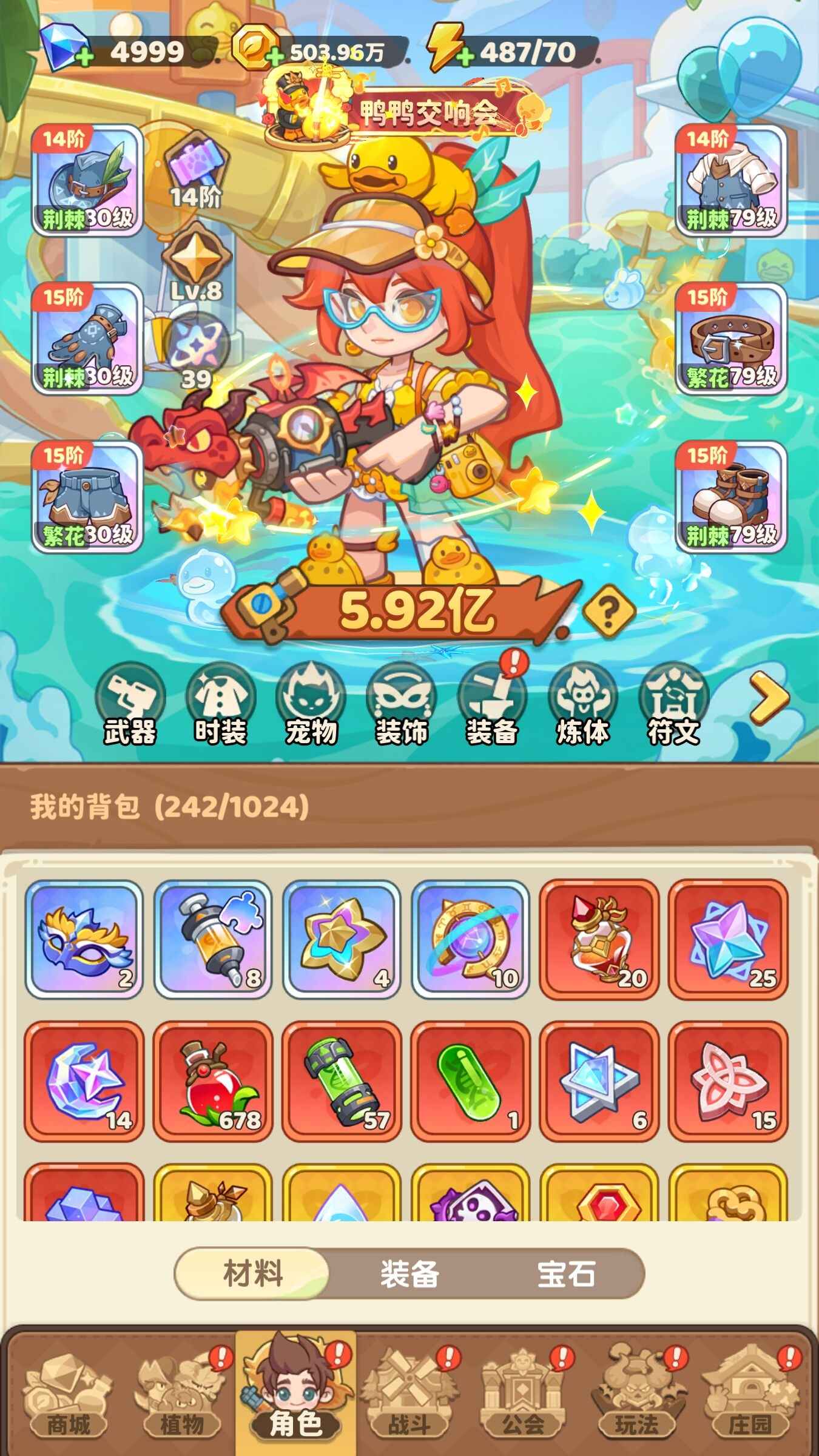Open the 炼体 body training menu
819x1456 pixels.
pyautogui.click(x=582, y=704)
